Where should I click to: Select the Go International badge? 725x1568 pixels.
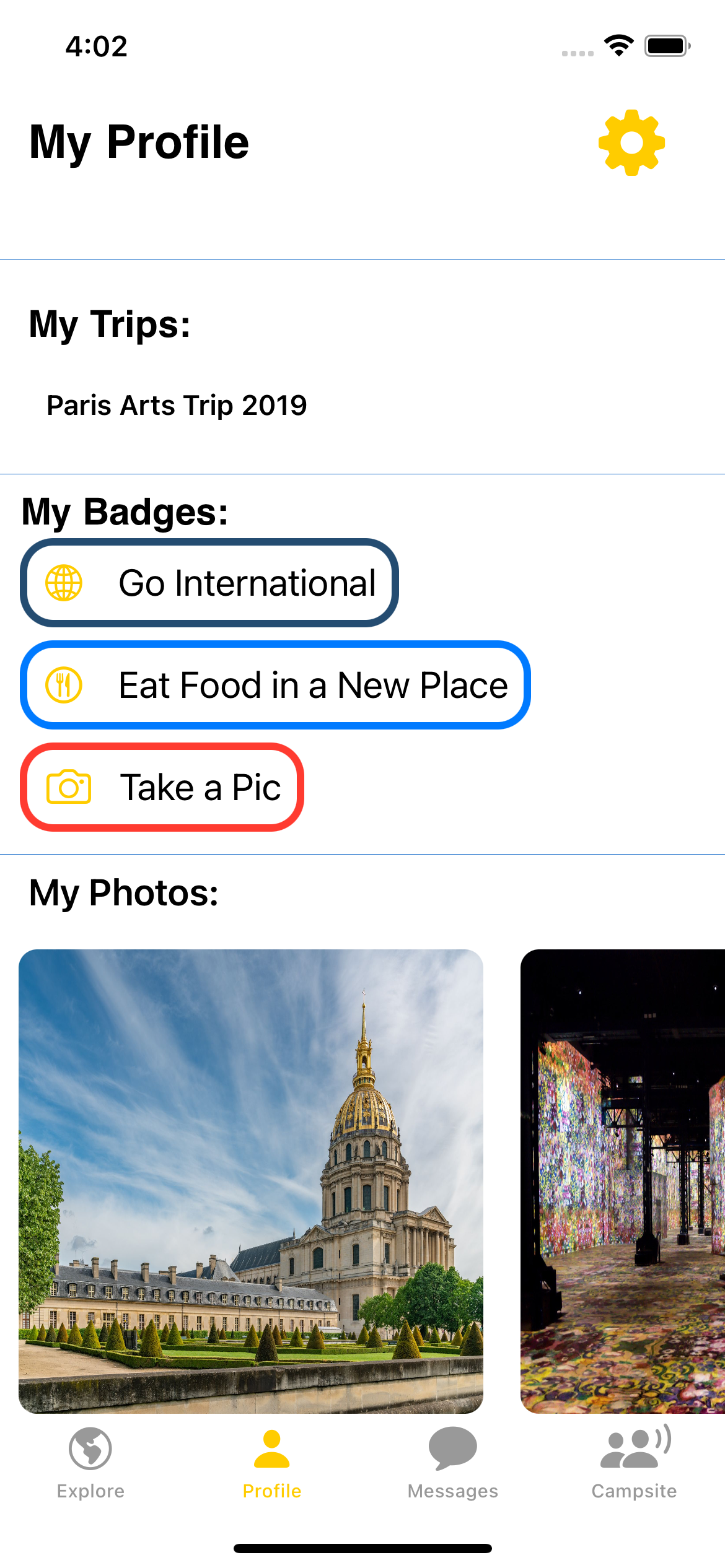209,583
